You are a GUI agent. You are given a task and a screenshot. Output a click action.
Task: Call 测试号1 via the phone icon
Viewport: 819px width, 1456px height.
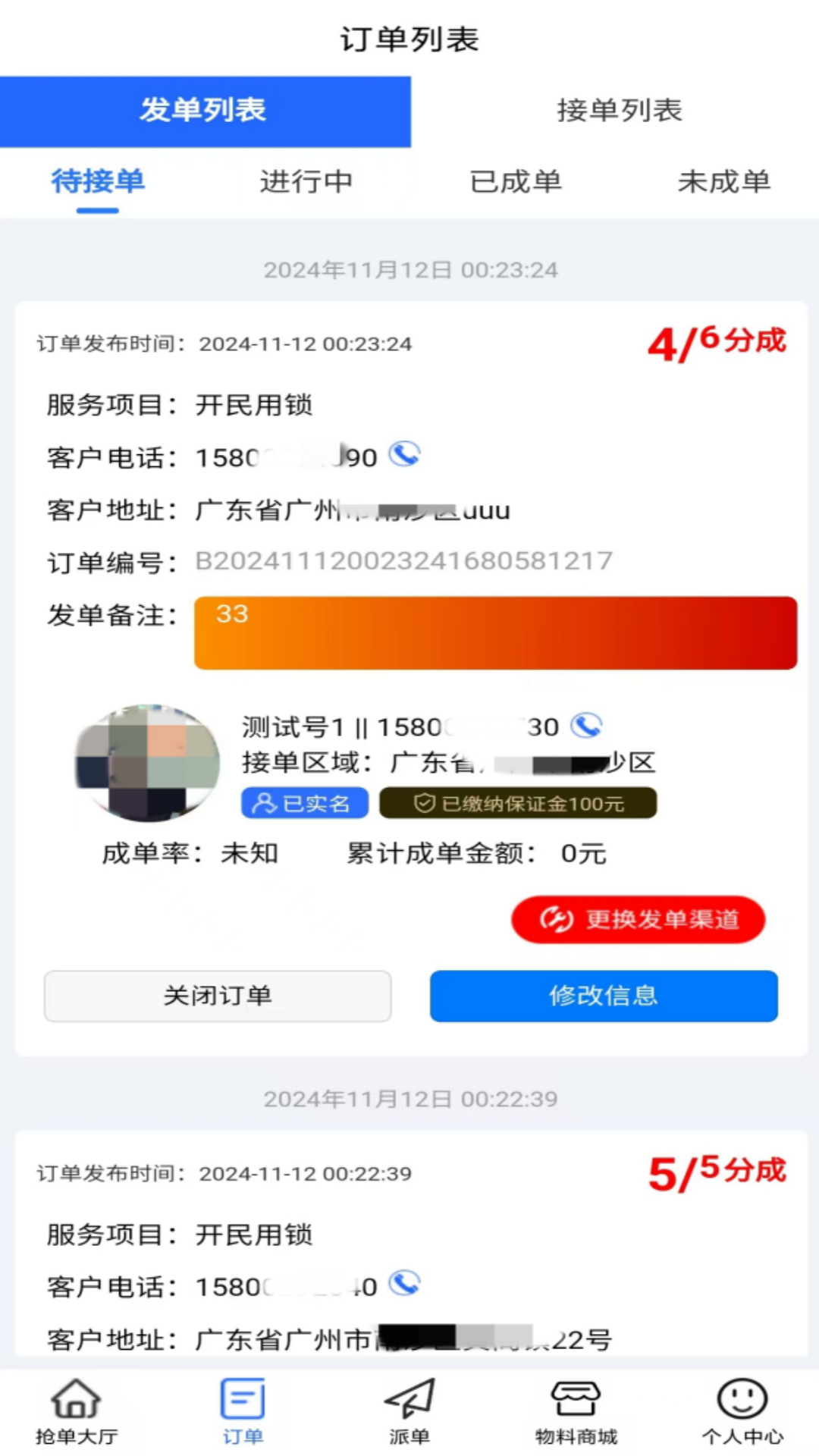[586, 725]
